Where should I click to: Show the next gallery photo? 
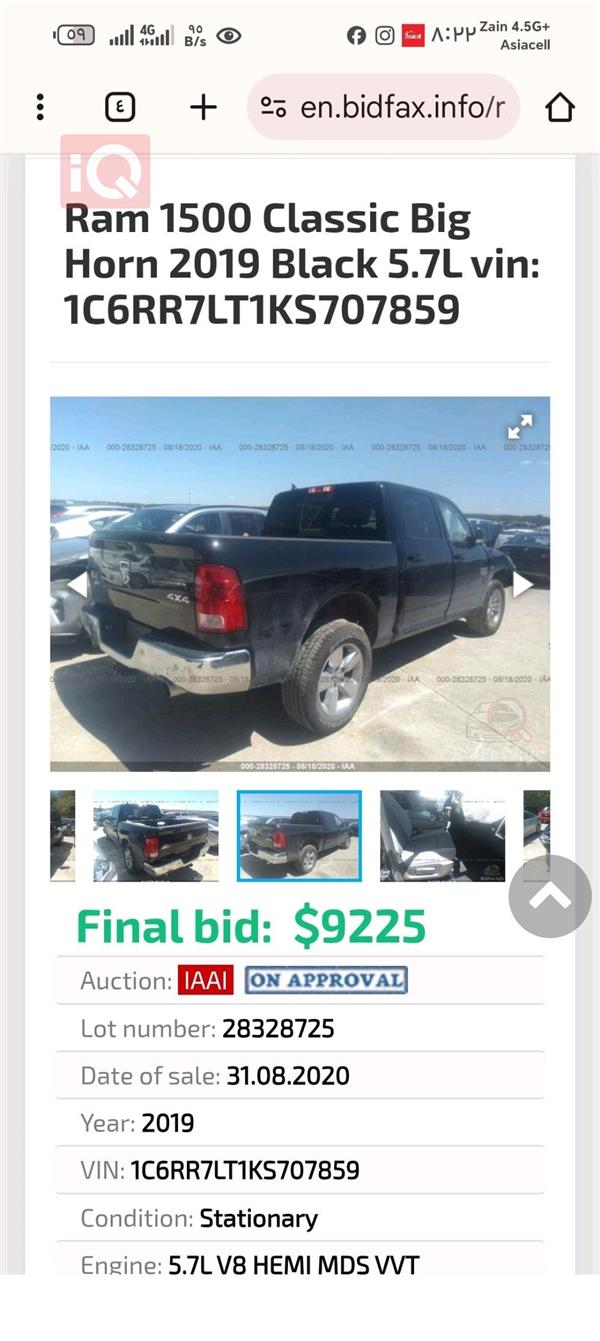[523, 584]
